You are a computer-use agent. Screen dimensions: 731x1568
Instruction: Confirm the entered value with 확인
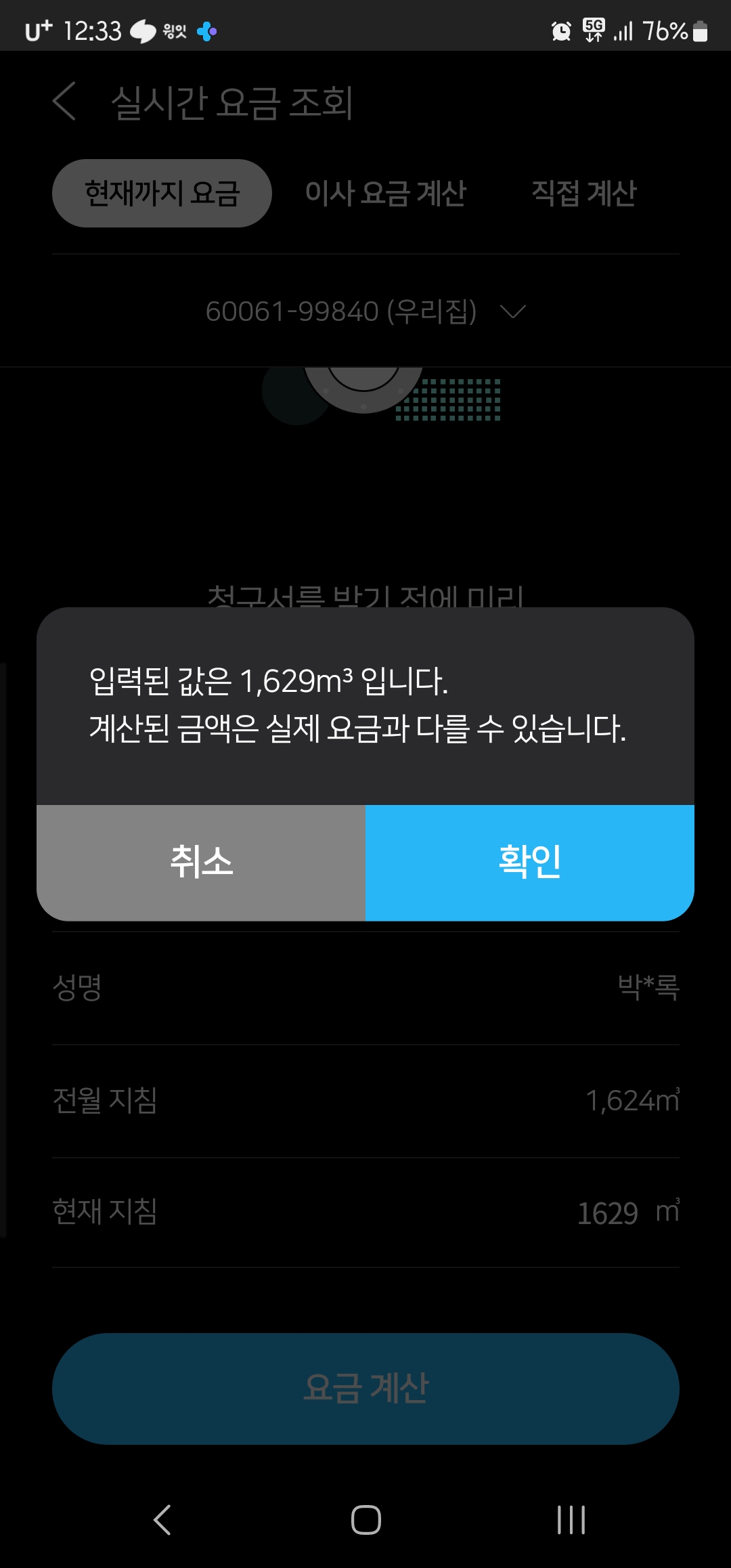click(529, 863)
